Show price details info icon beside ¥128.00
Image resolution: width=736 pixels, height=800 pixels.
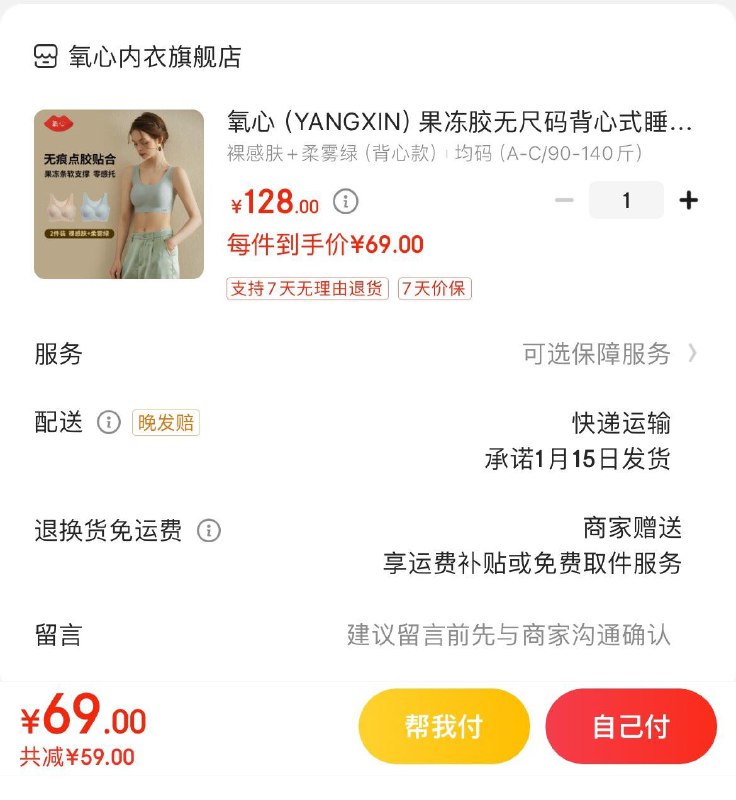345,202
